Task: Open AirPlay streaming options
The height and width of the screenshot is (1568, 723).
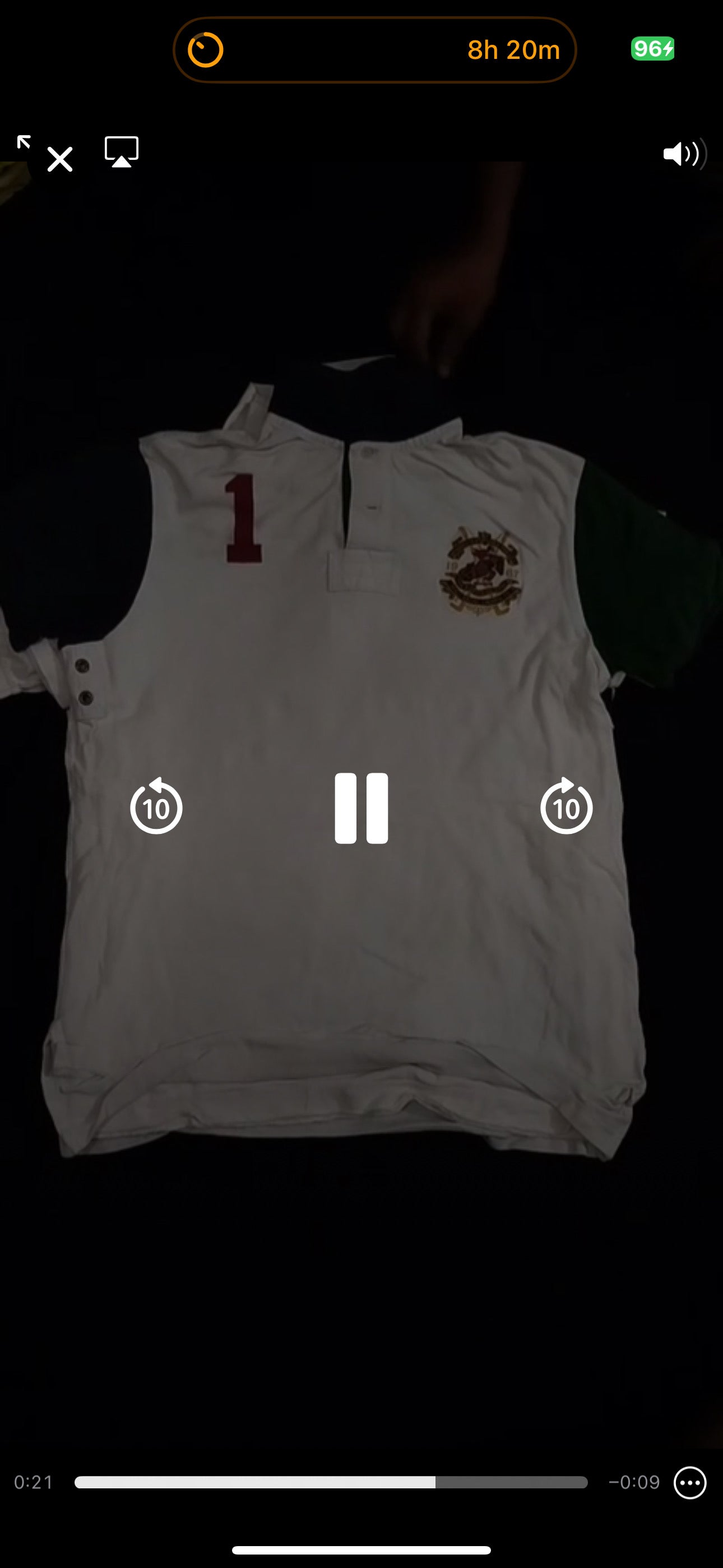Action: click(122, 151)
